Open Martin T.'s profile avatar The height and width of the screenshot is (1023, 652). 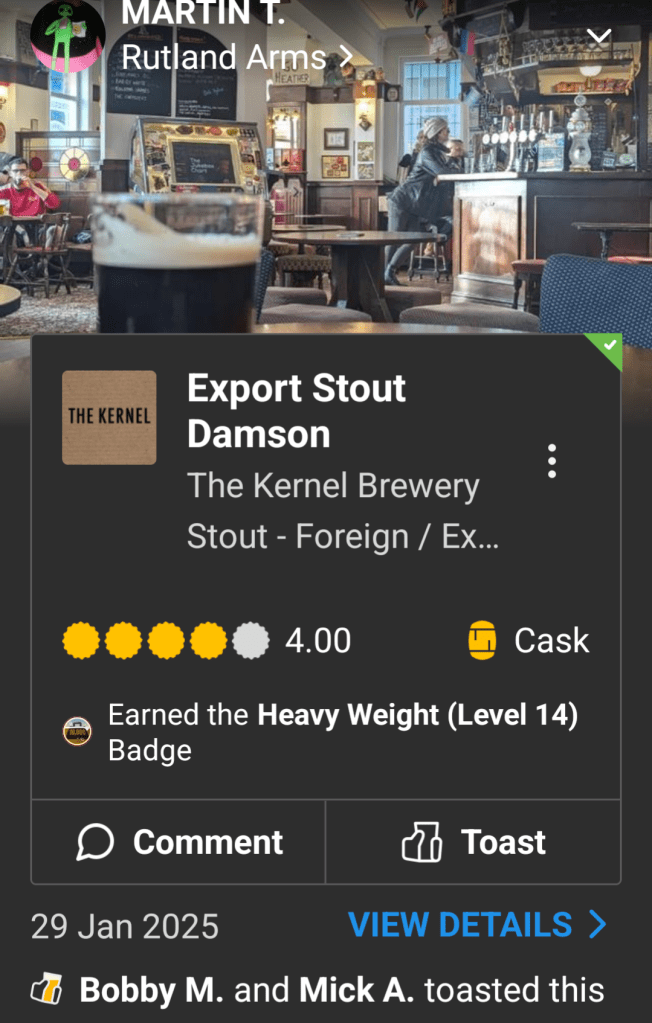(x=67, y=35)
